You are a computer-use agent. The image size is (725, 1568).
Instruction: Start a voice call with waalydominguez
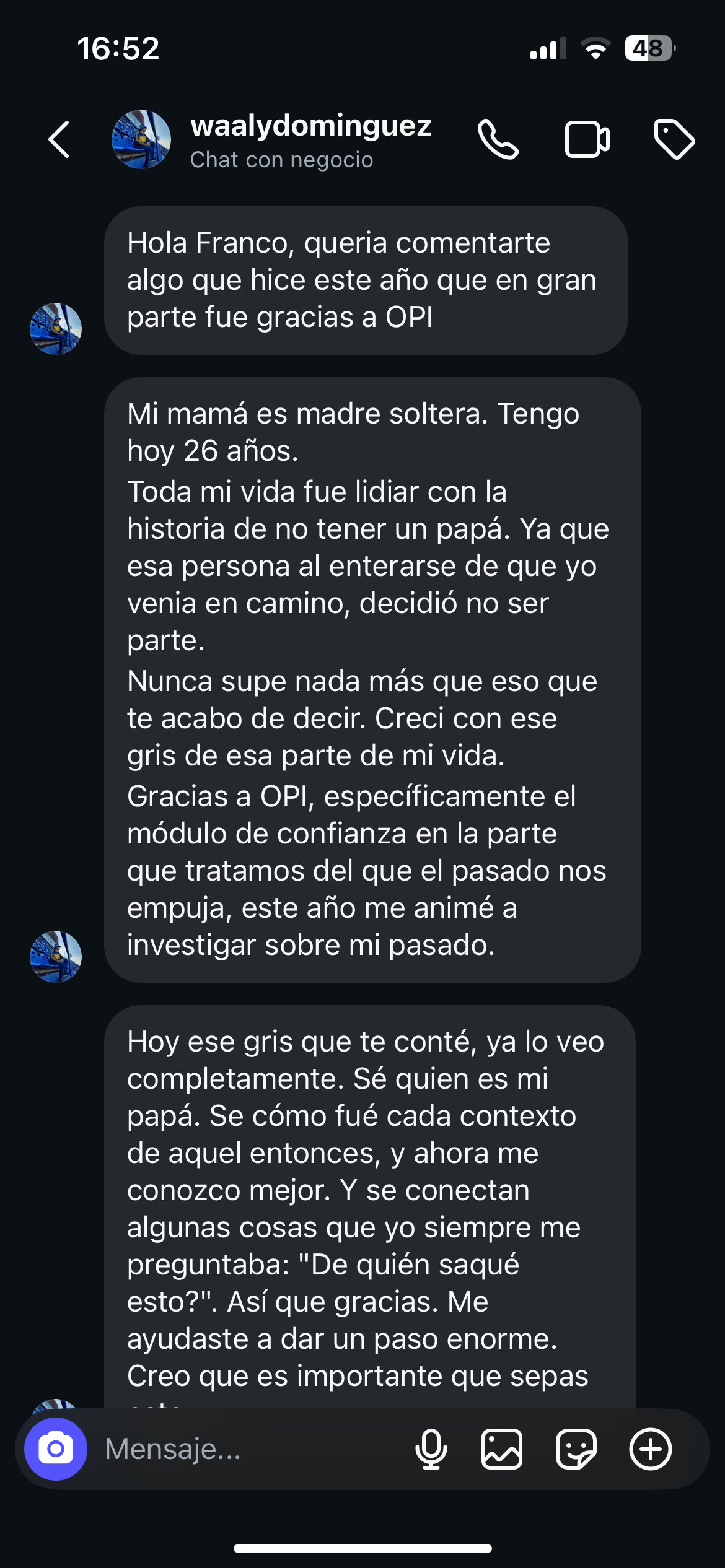498,140
